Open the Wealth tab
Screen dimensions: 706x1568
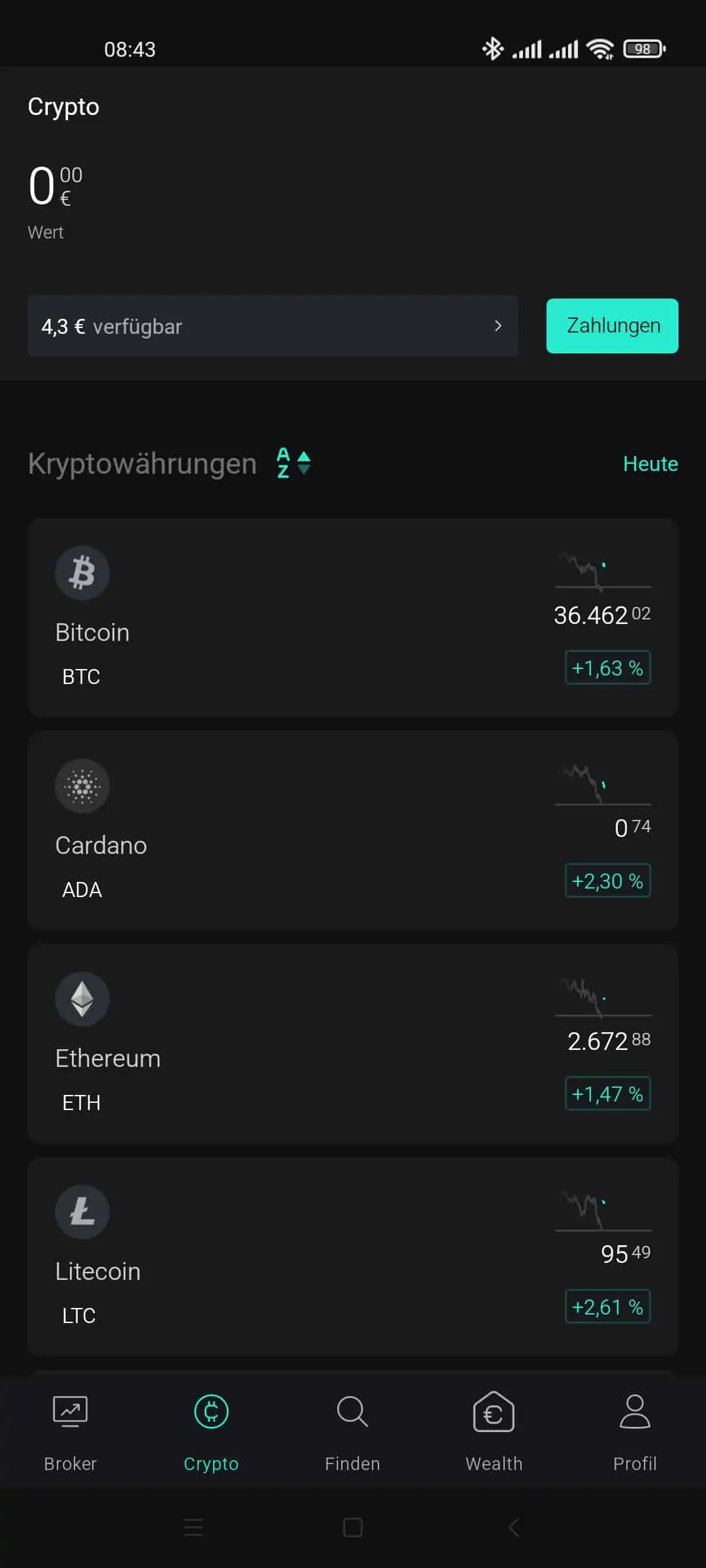point(494,1432)
